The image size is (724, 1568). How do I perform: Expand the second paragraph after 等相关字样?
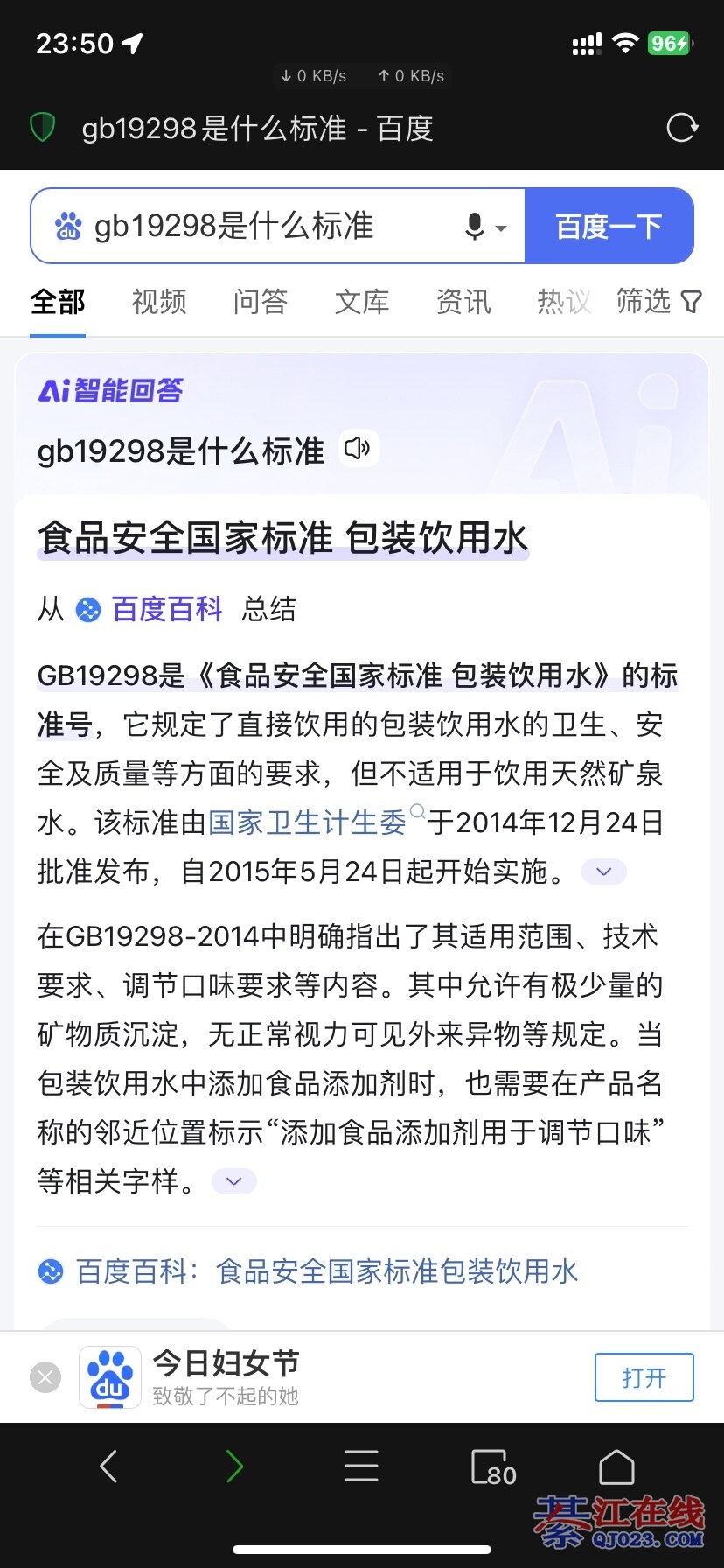click(x=233, y=1181)
